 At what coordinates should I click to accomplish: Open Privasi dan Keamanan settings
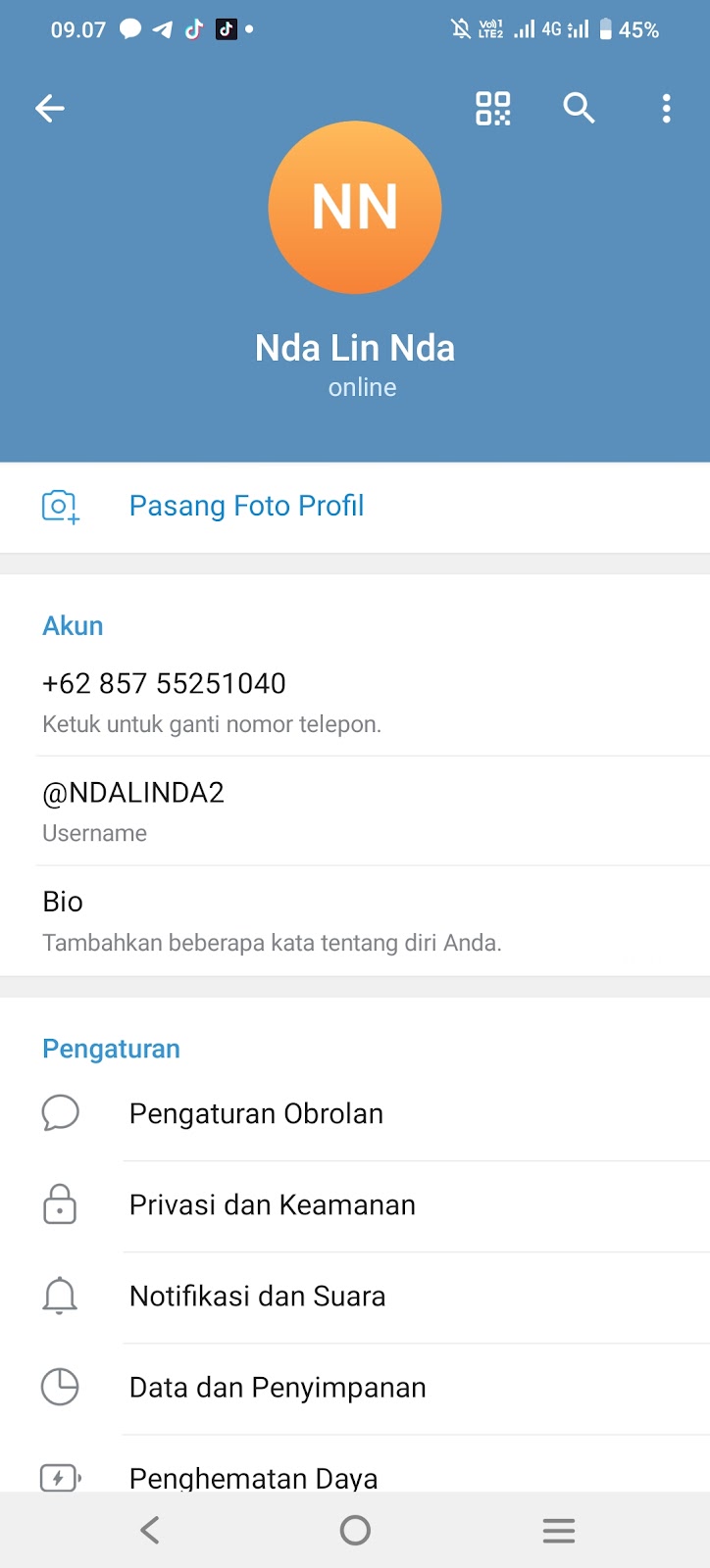tap(272, 1205)
